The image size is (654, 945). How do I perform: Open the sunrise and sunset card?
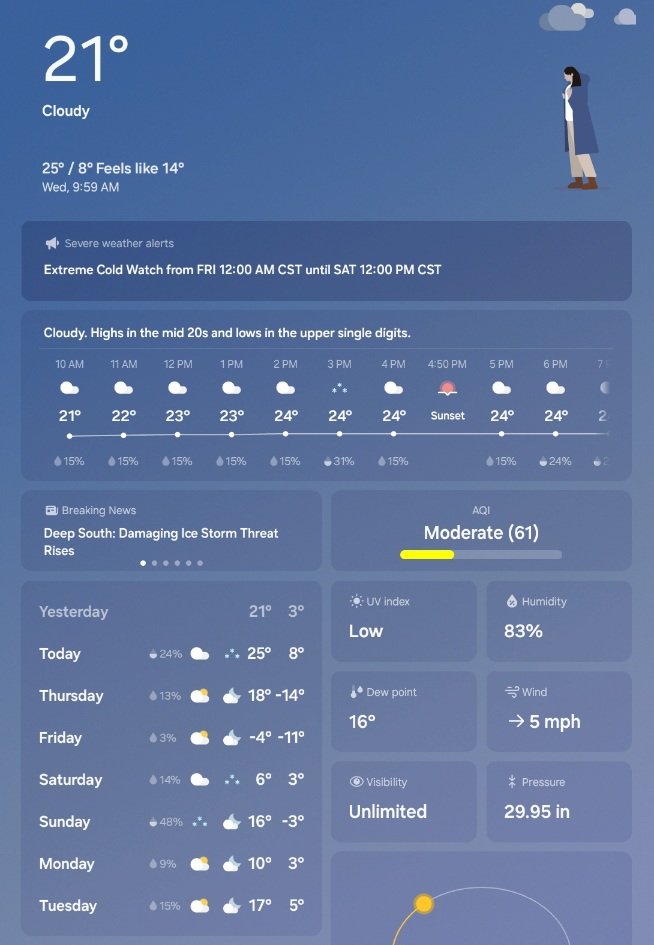[481, 900]
